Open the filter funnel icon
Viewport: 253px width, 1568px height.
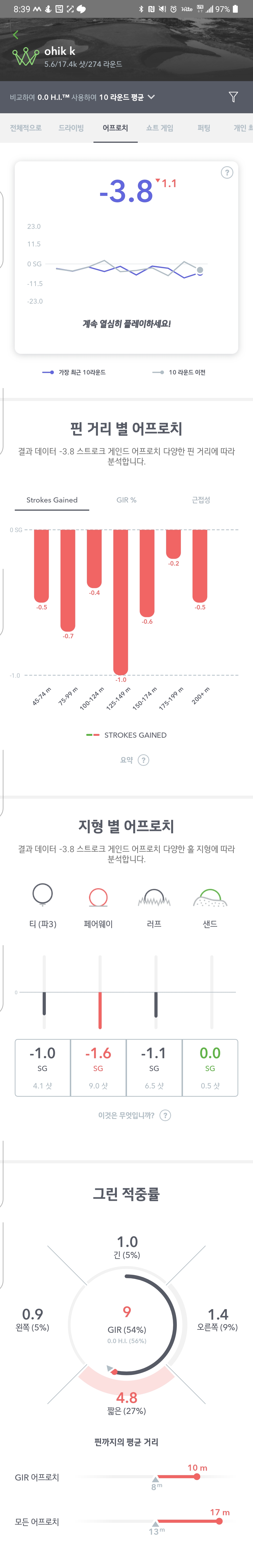point(233,97)
